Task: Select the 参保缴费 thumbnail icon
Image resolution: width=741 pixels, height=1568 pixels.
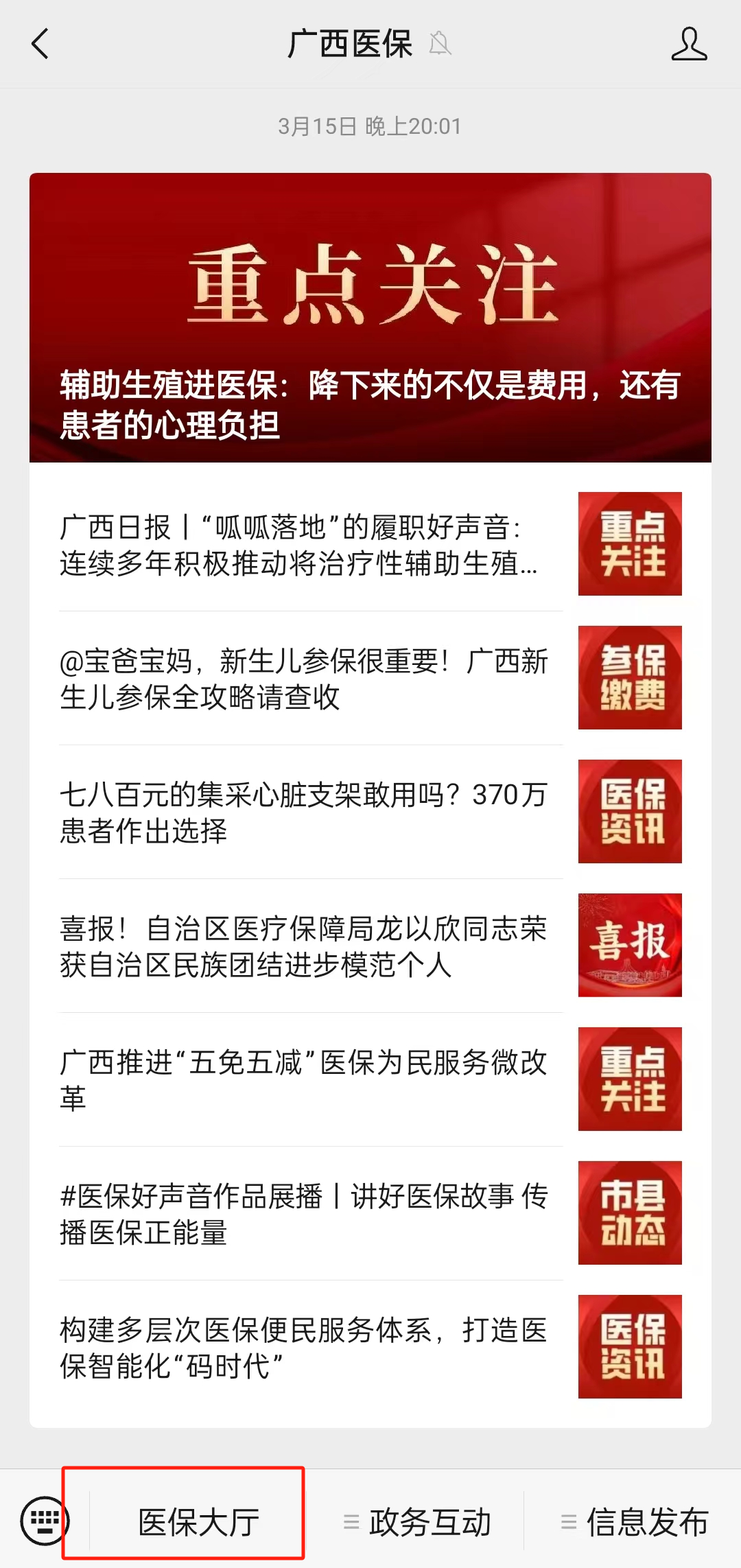Action: tap(629, 677)
